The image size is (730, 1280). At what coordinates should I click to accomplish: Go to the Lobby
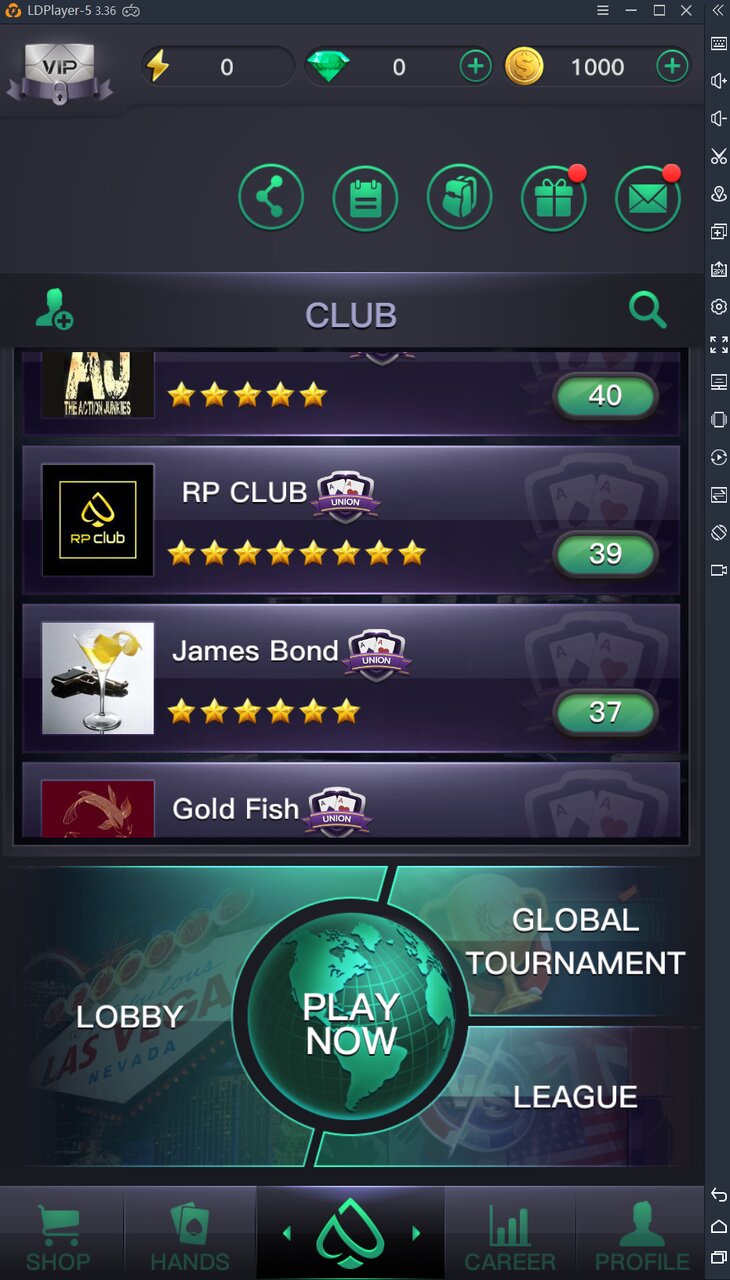[130, 1017]
